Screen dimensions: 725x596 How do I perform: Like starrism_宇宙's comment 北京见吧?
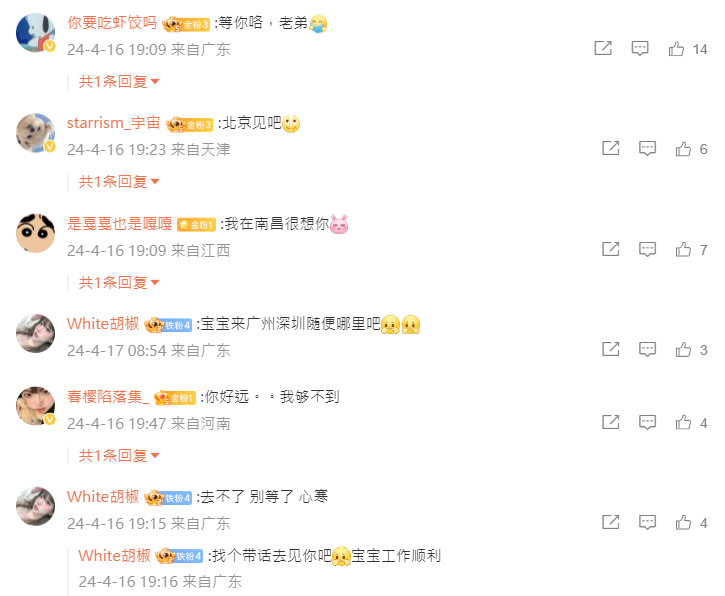click(x=684, y=148)
